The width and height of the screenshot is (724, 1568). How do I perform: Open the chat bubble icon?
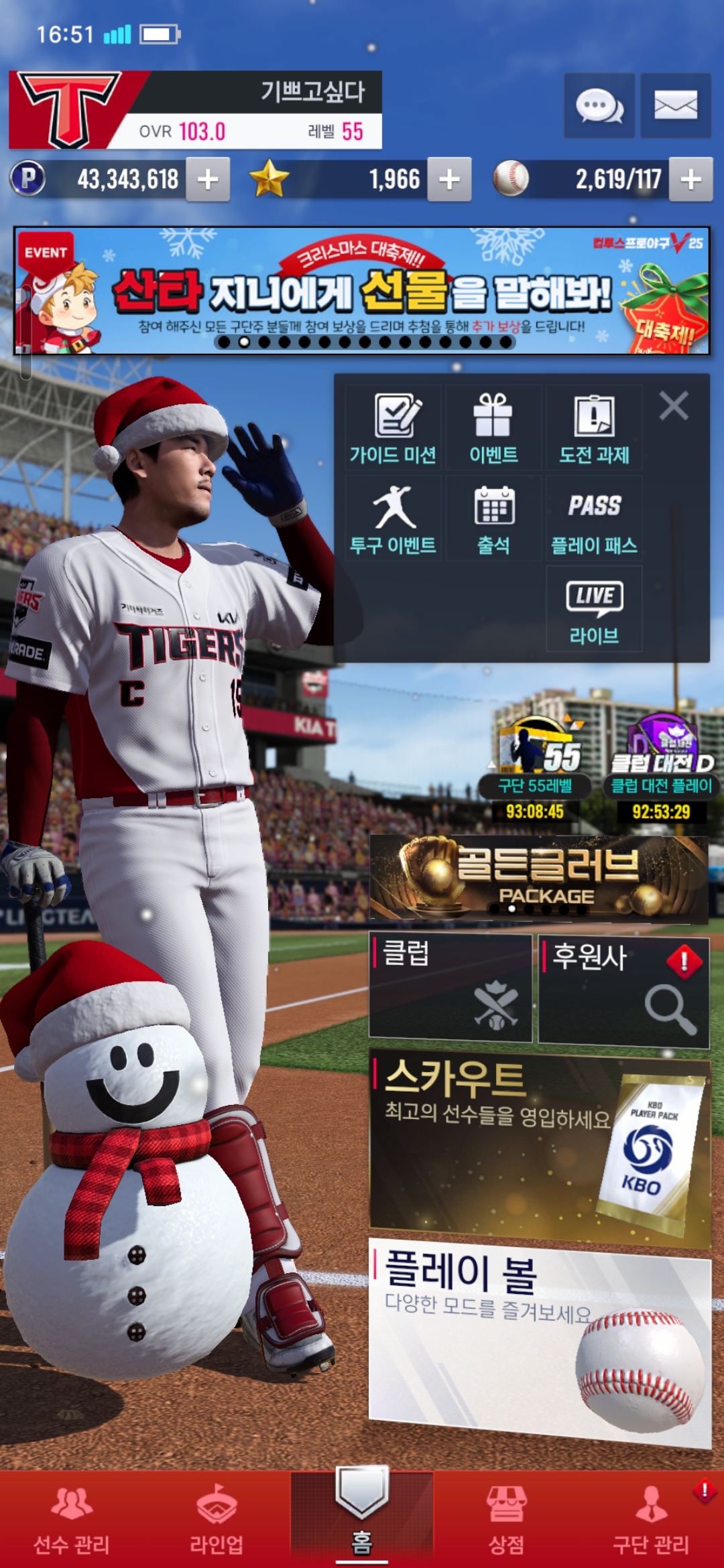pos(599,106)
